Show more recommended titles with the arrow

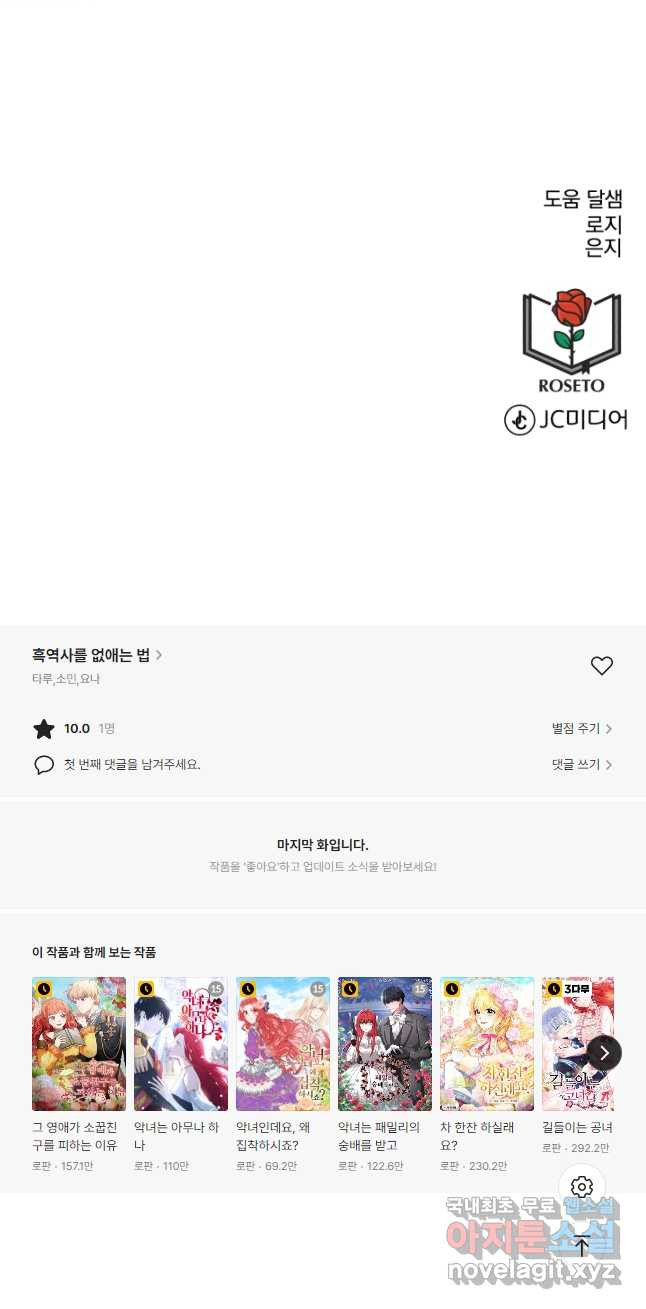[604, 1052]
